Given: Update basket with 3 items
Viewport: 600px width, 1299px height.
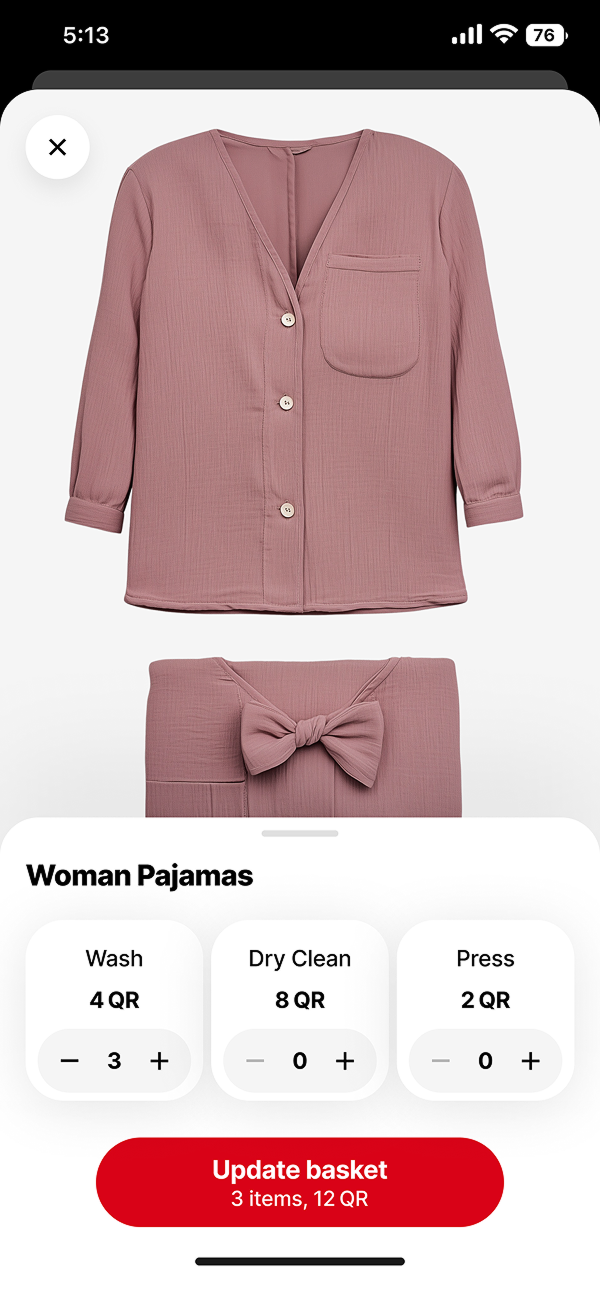Looking at the screenshot, I should click(x=300, y=1181).
